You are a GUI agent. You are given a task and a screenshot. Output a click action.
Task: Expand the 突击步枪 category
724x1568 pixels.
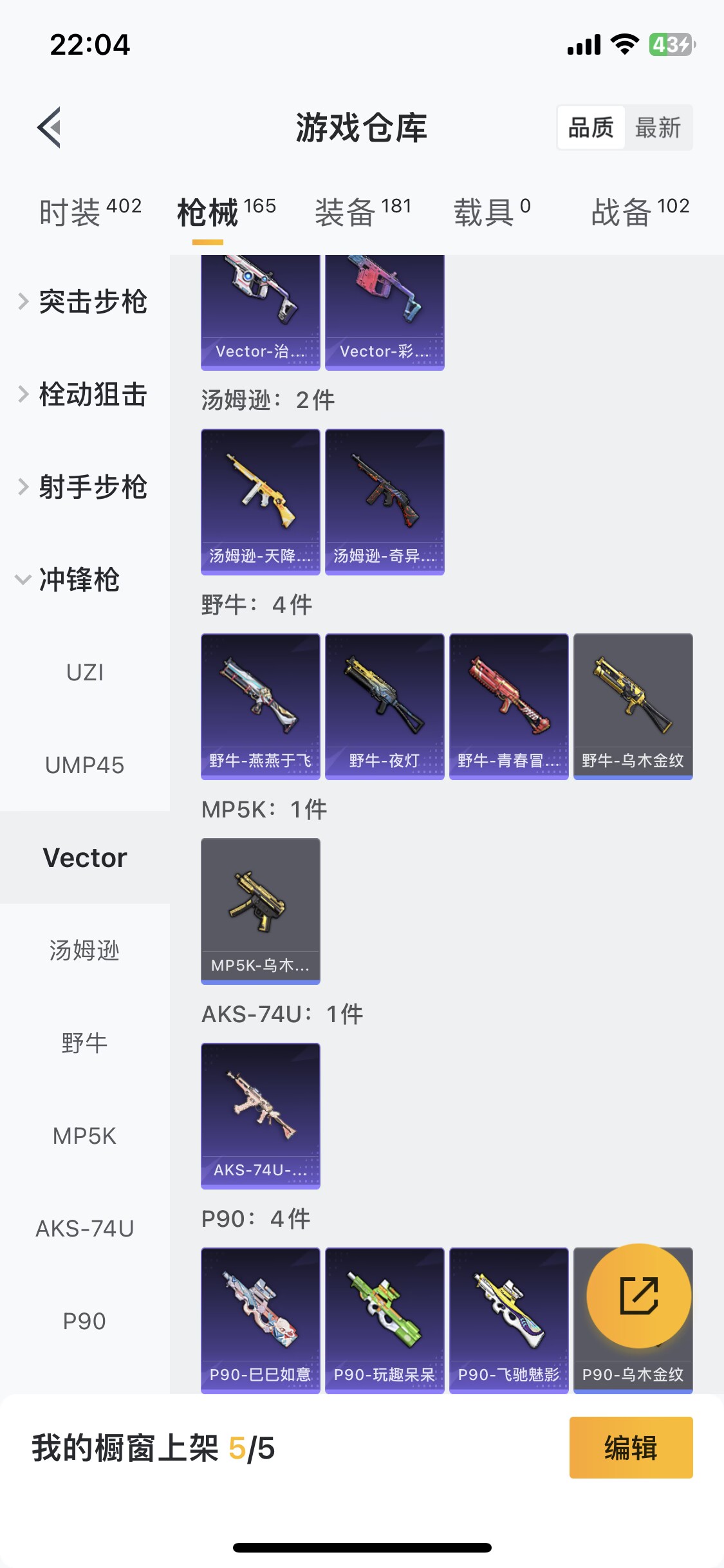coord(85,302)
